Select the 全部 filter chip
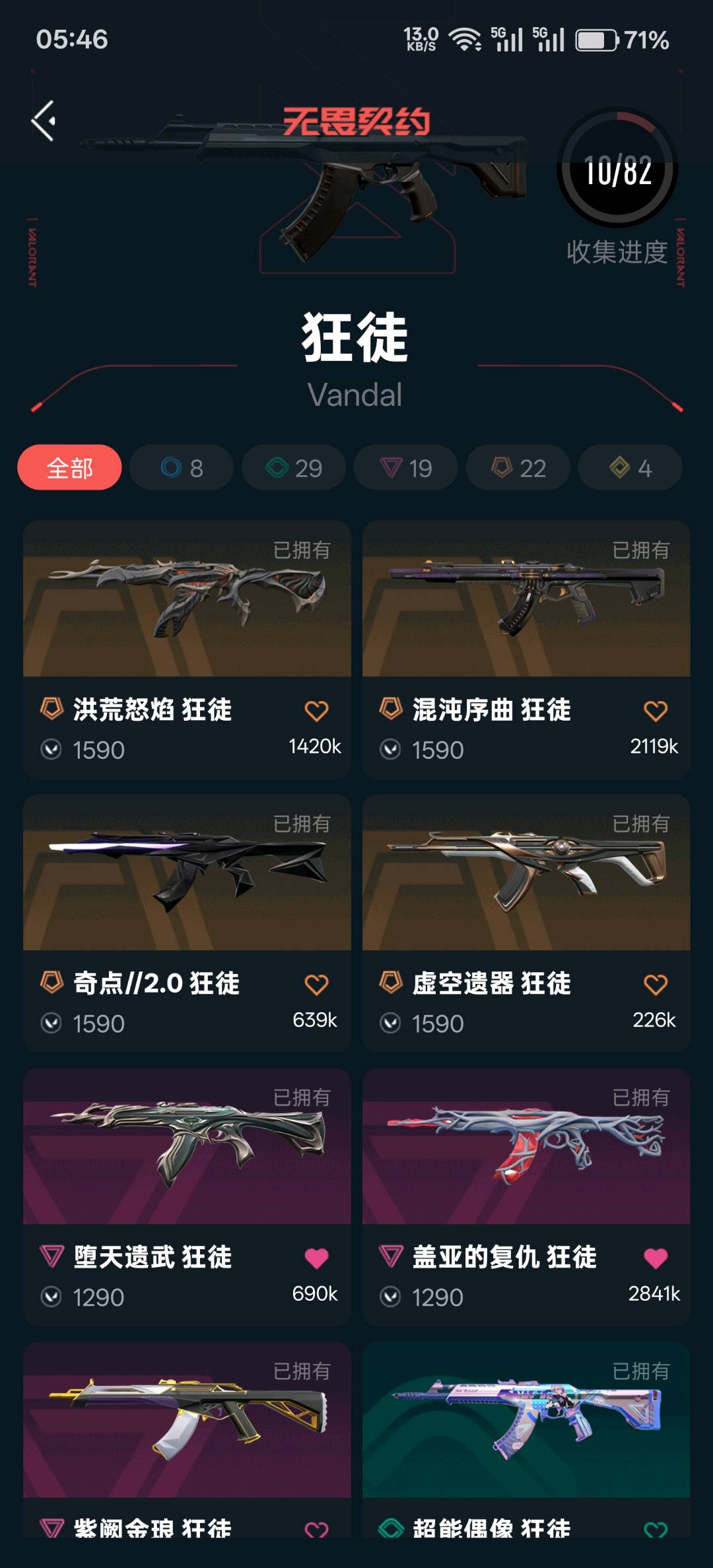 (69, 468)
